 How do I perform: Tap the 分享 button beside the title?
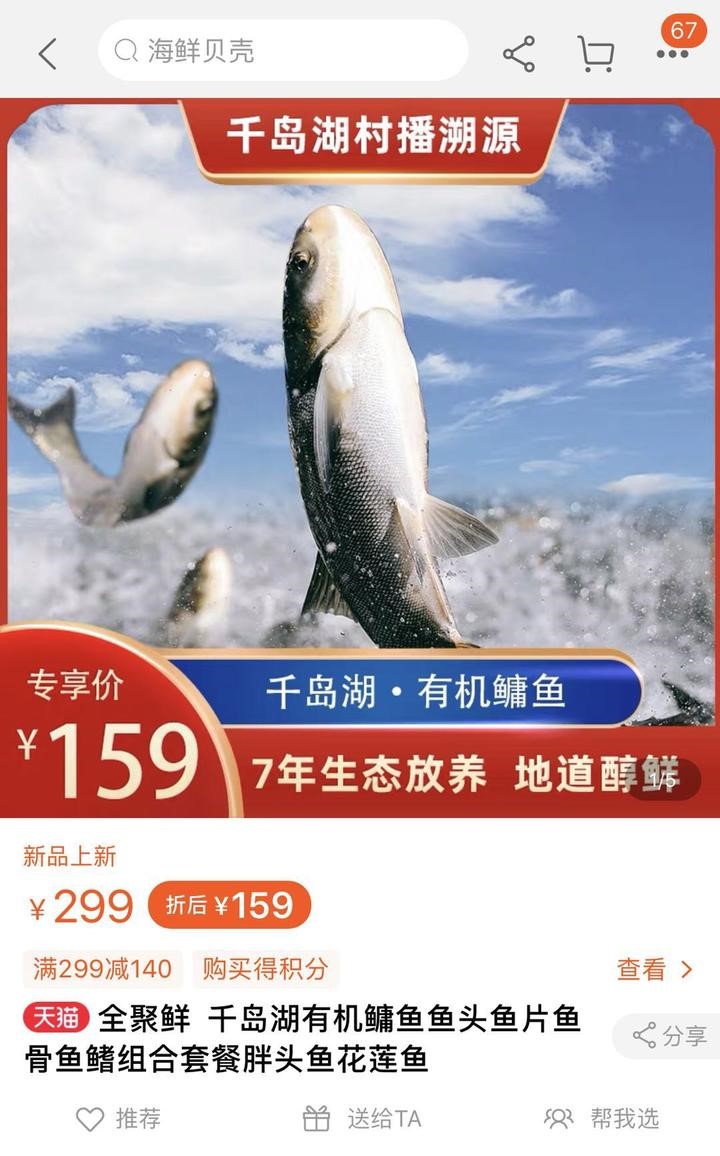[669, 1036]
